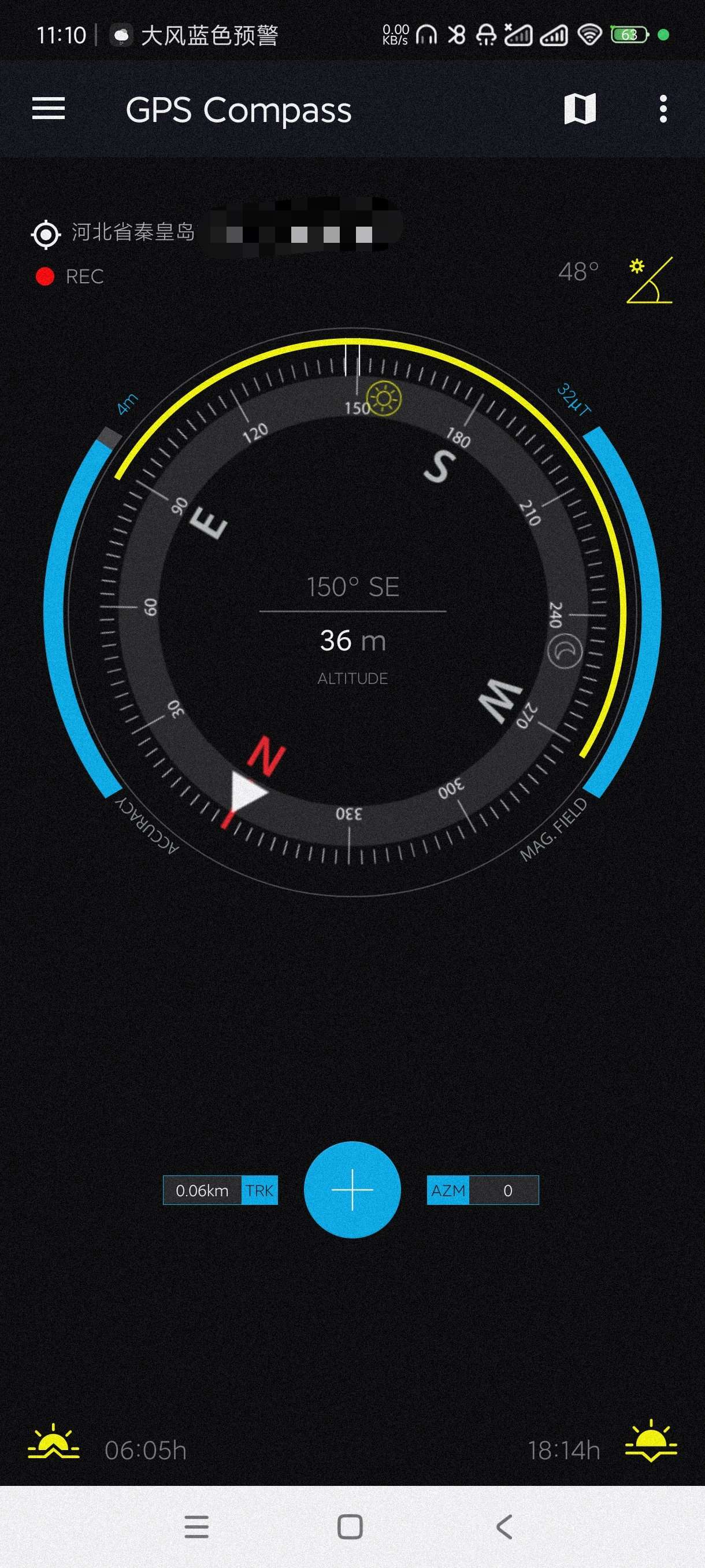Tap the blue plus button

(x=352, y=1189)
